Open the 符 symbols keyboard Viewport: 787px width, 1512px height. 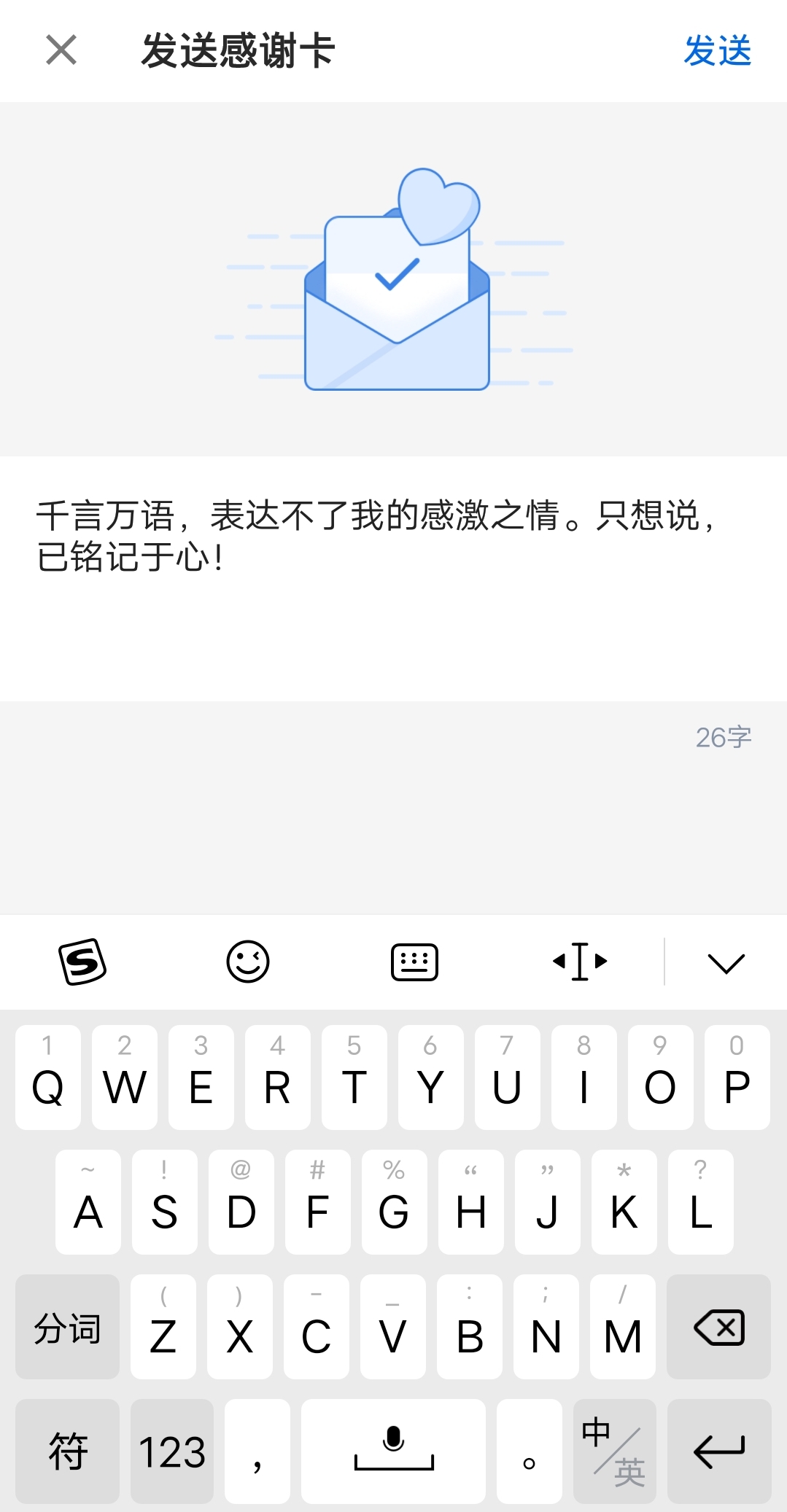67,1451
